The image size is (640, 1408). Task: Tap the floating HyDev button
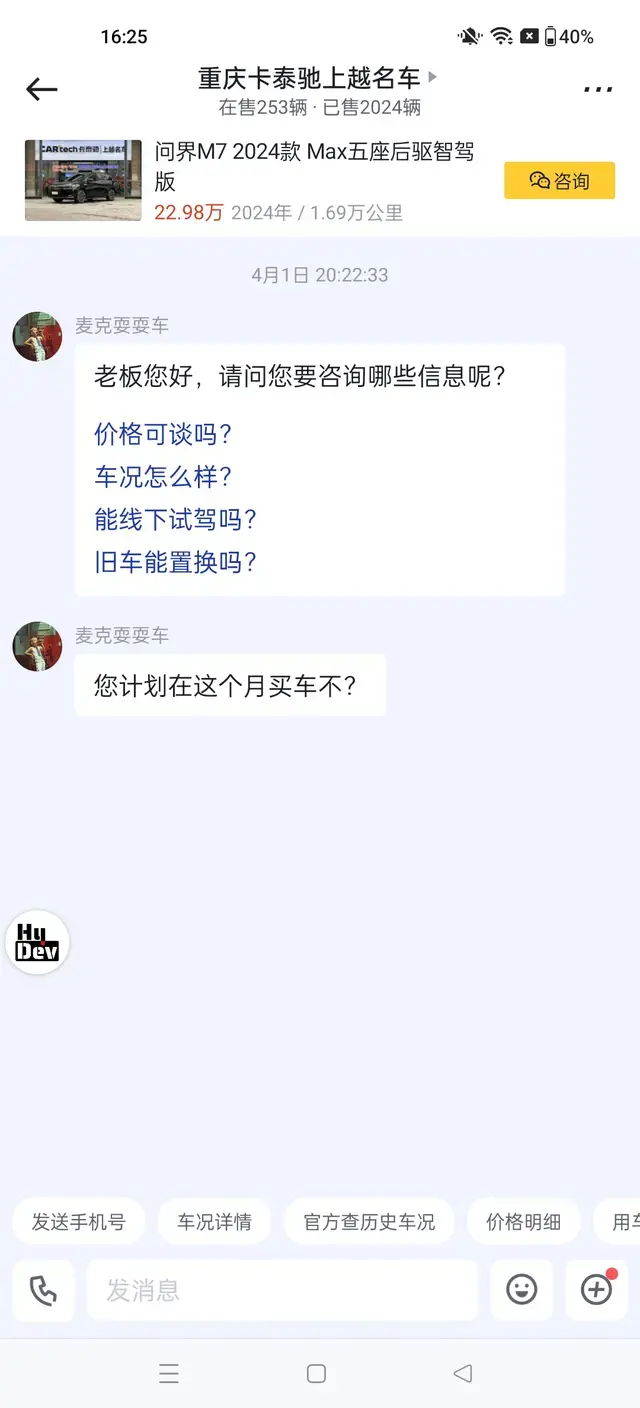(x=37, y=942)
